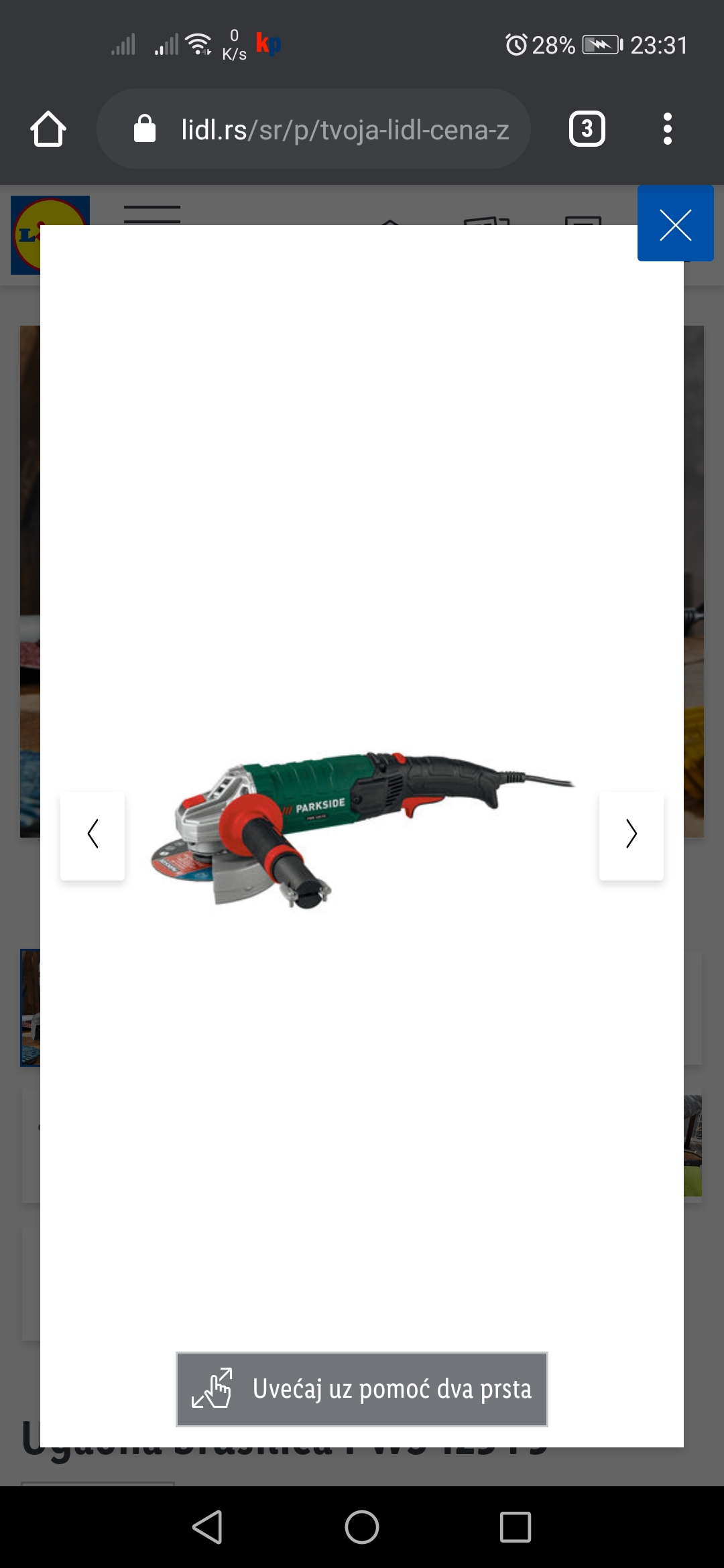This screenshot has height=1568, width=724.
Task: Open the browser home page
Action: pyautogui.click(x=48, y=129)
